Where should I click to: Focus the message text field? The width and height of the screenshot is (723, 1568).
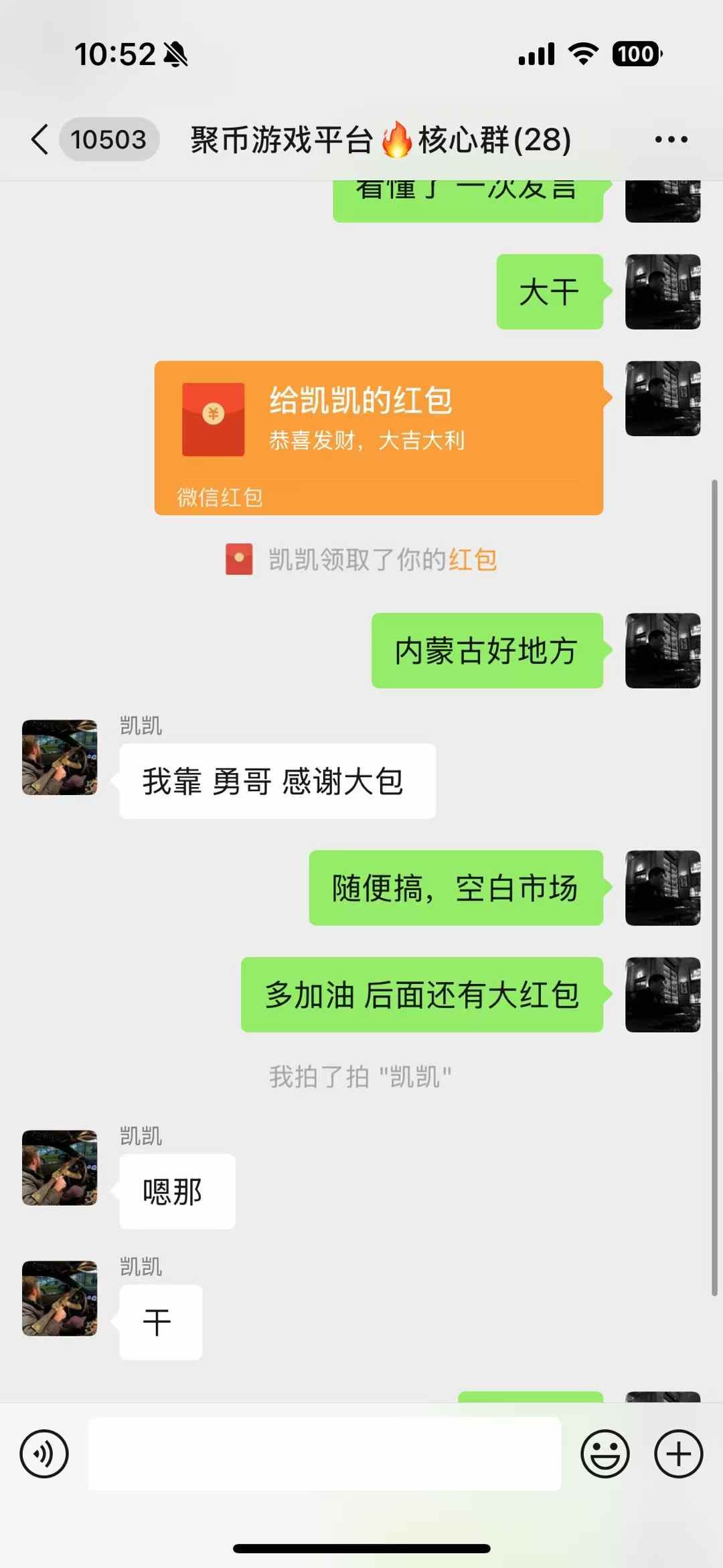325,1454
